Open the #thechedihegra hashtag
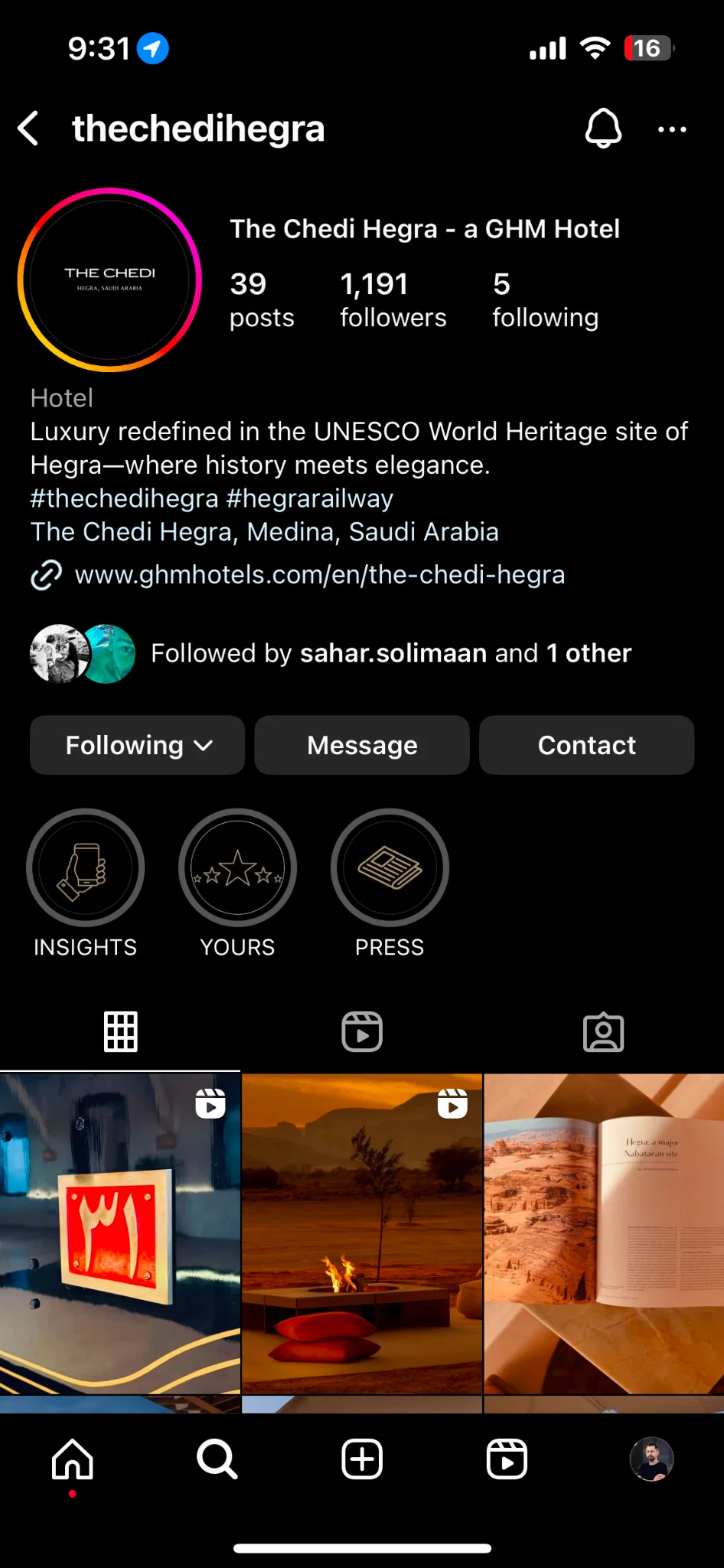This screenshot has height=1568, width=724. [x=124, y=498]
